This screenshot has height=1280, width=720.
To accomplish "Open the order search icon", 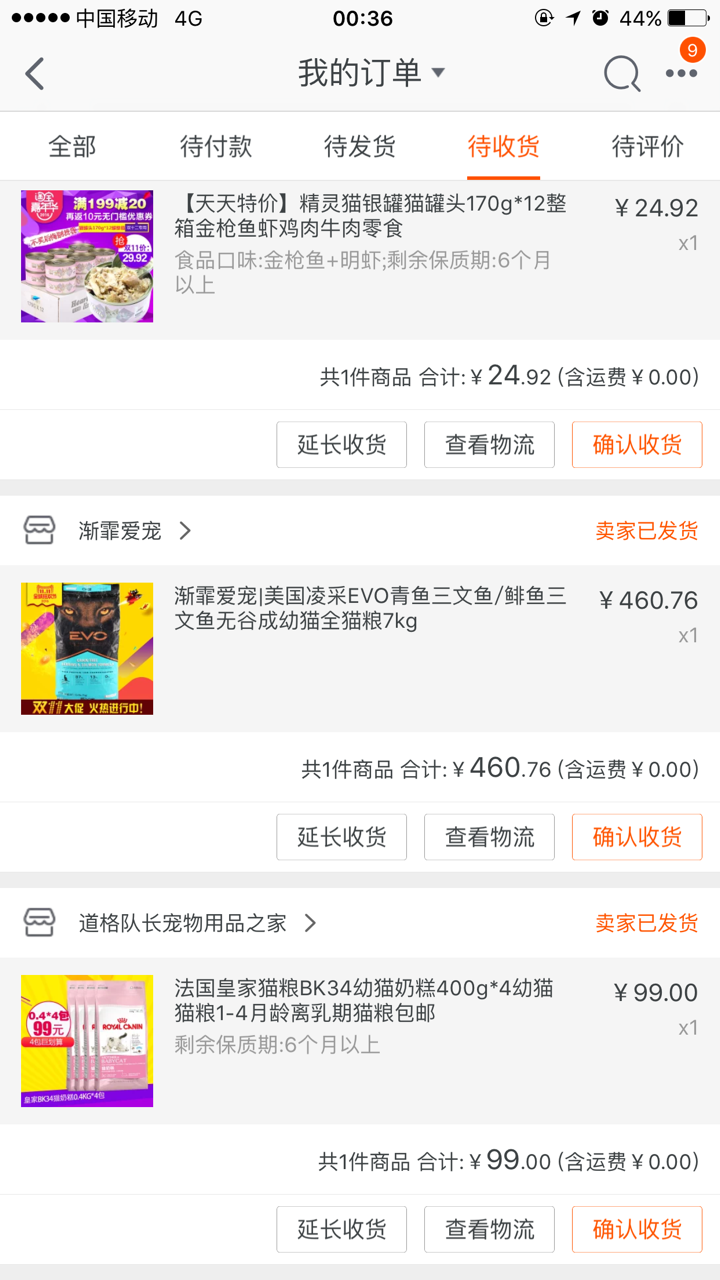I will (621, 74).
